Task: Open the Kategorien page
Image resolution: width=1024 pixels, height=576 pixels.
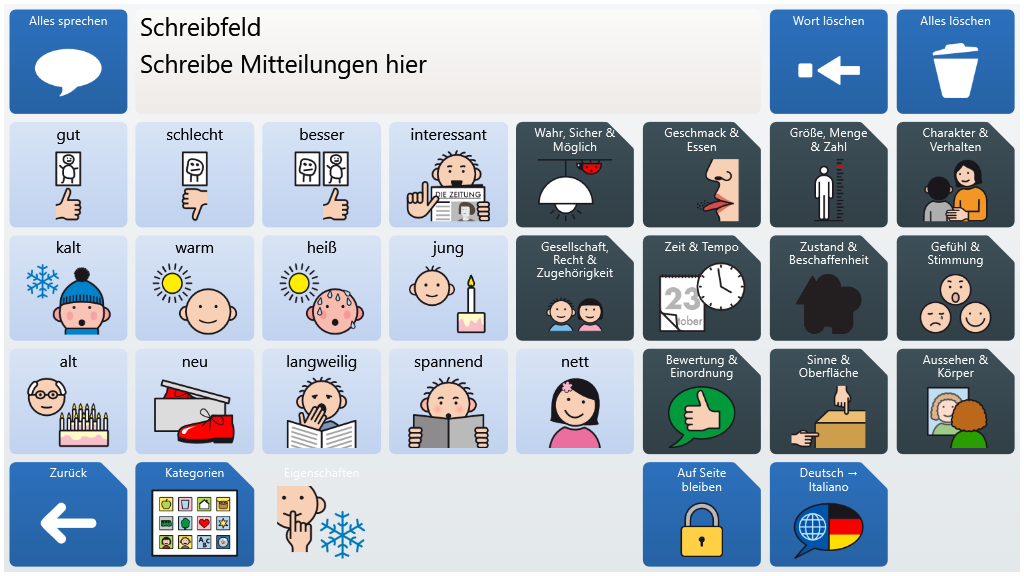Action: click(x=195, y=515)
